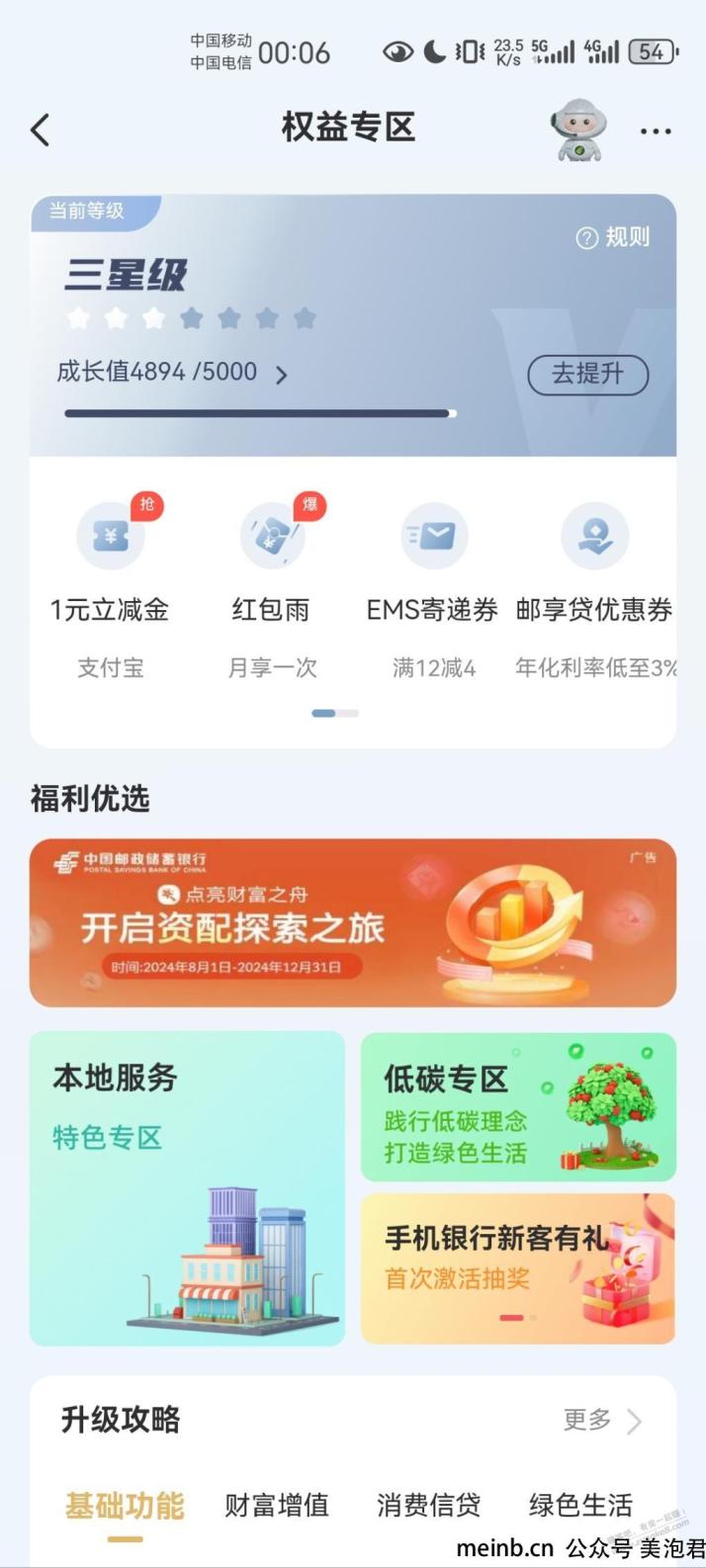The height and width of the screenshot is (1568, 706).
Task: Switch to the 基础功能 tab
Action: pyautogui.click(x=125, y=1506)
